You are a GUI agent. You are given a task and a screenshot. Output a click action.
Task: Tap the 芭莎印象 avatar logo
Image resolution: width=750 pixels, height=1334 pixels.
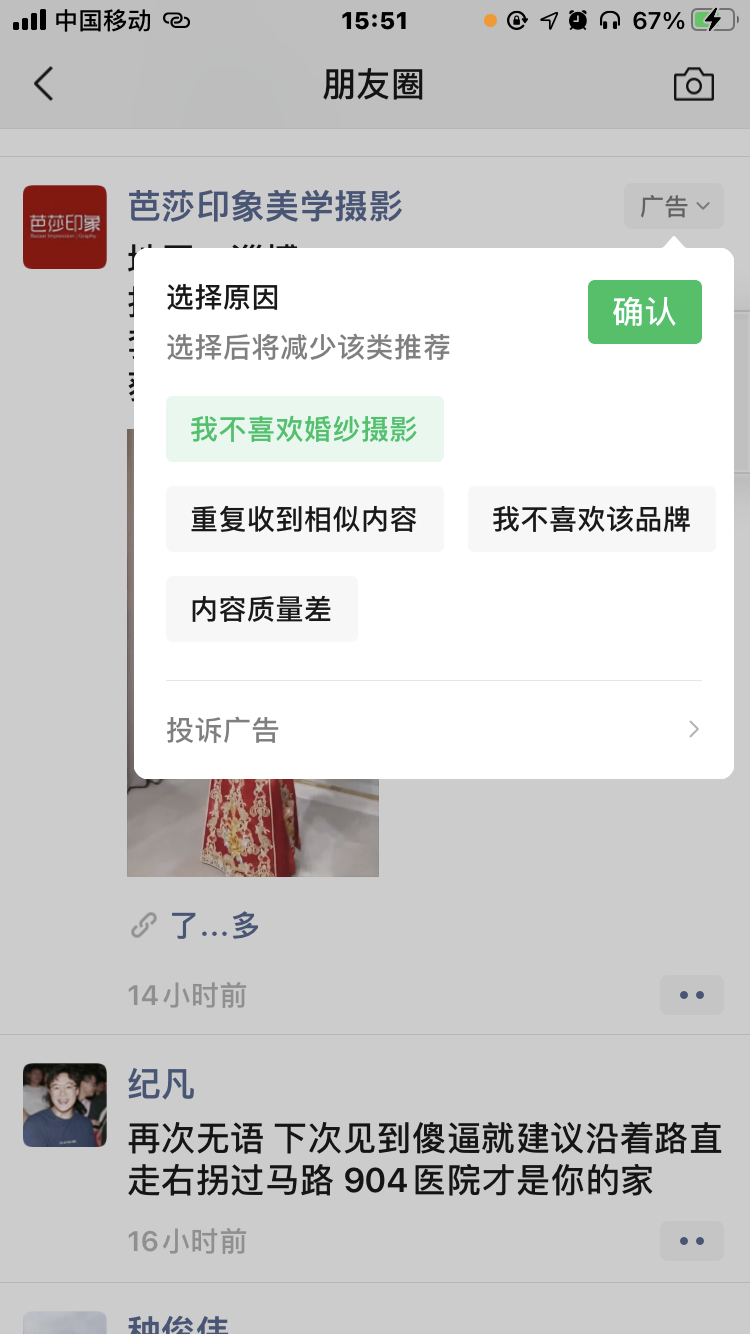[65, 227]
